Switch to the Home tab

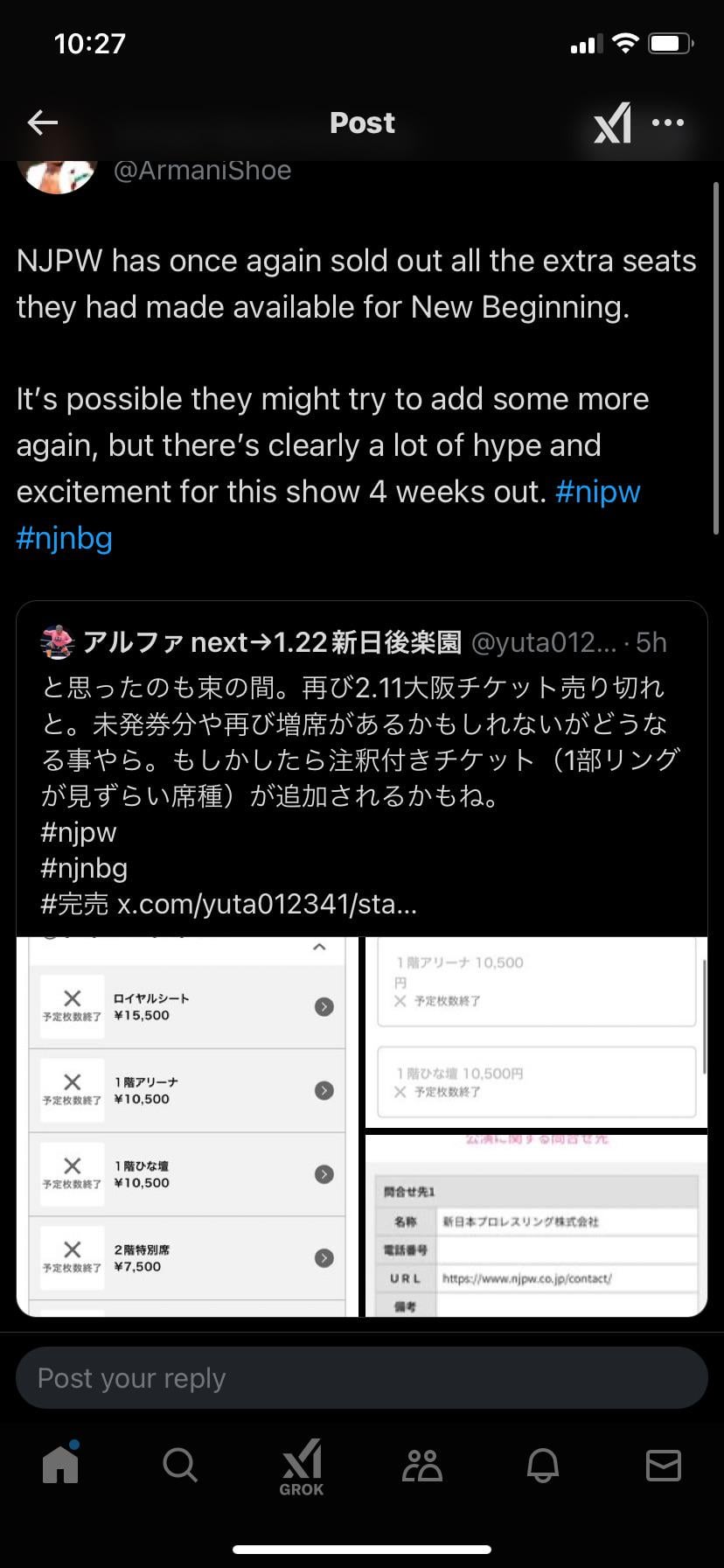60,1464
